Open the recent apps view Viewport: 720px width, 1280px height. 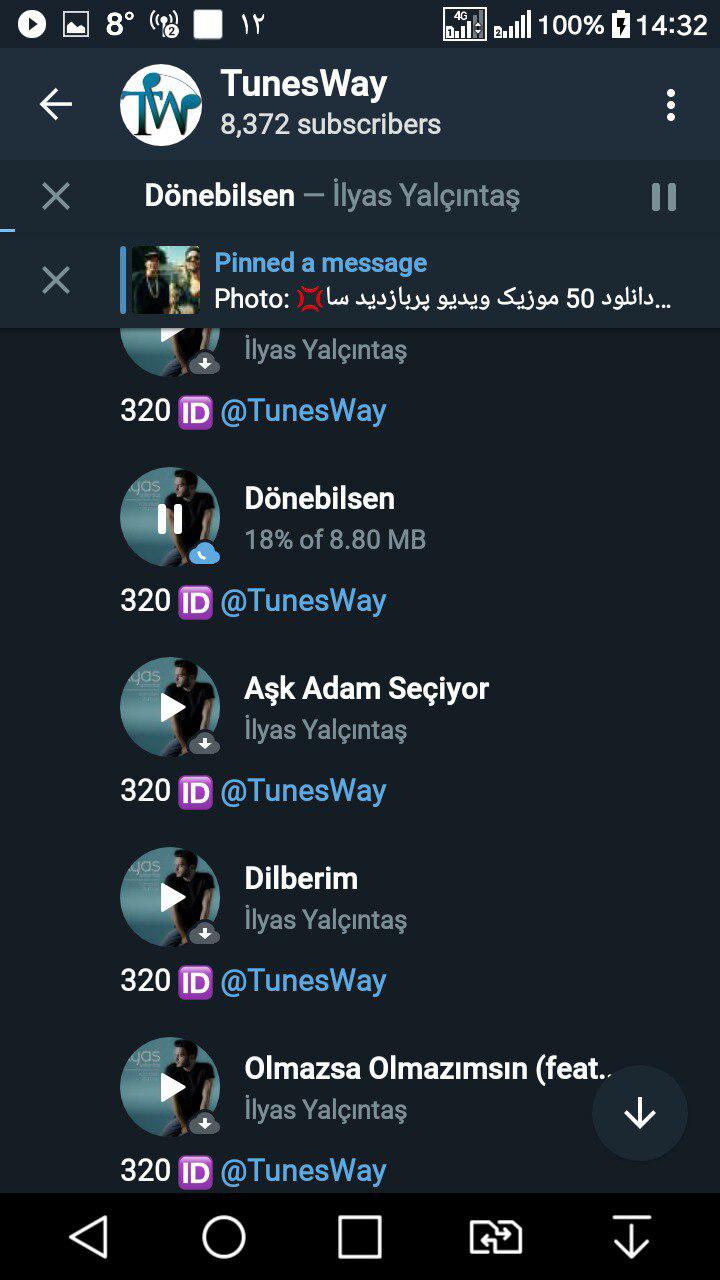[x=359, y=1237]
